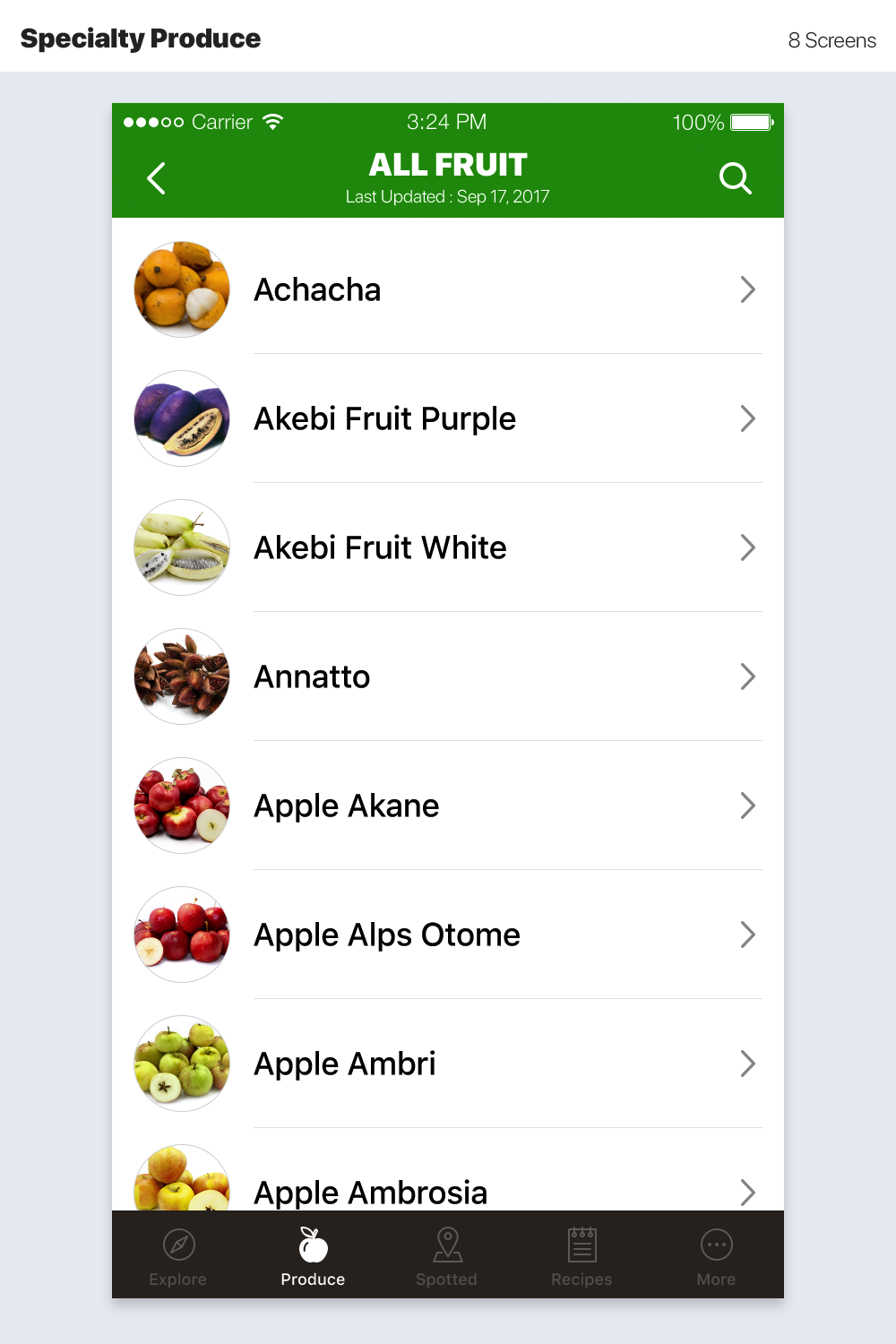The width and height of the screenshot is (896, 1344).
Task: Open the Spotted location pin icon
Action: tap(446, 1245)
